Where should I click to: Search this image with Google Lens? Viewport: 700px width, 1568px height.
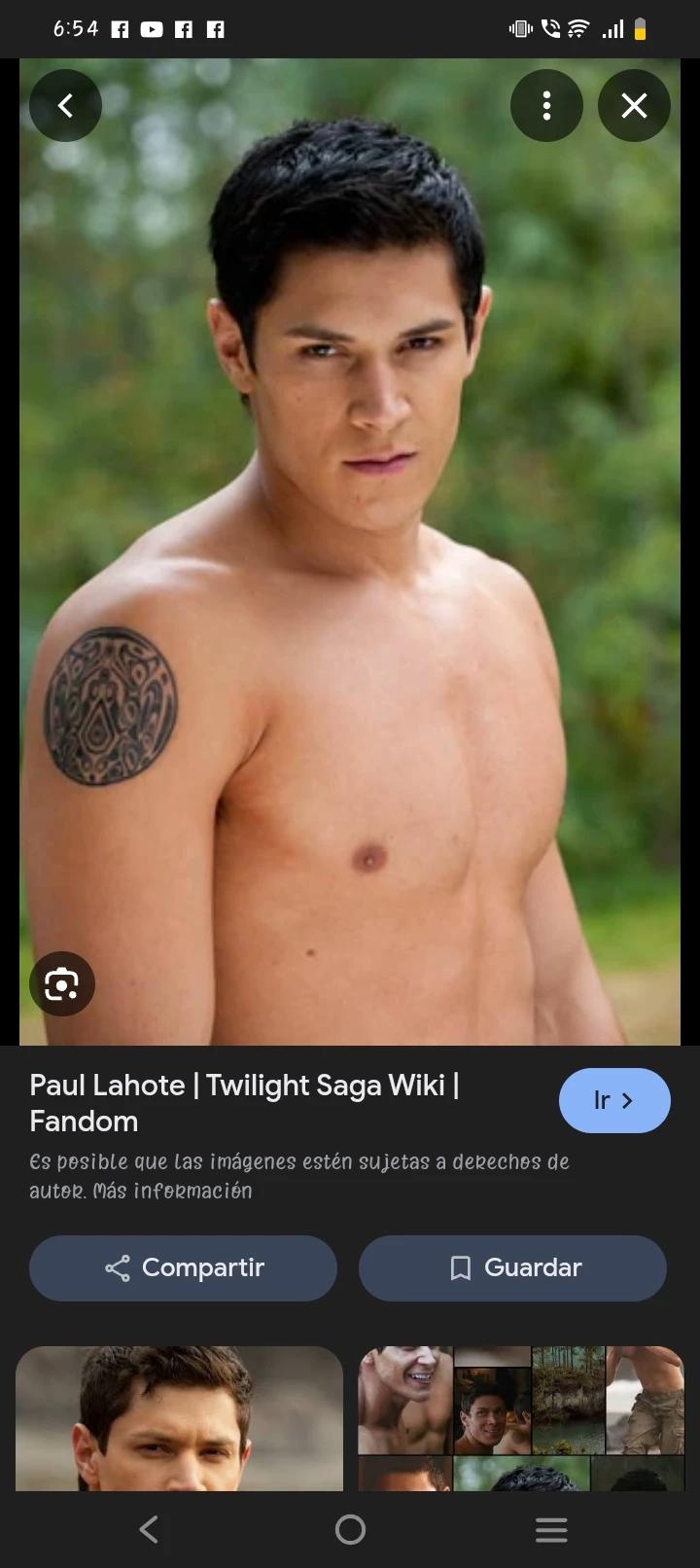click(62, 984)
